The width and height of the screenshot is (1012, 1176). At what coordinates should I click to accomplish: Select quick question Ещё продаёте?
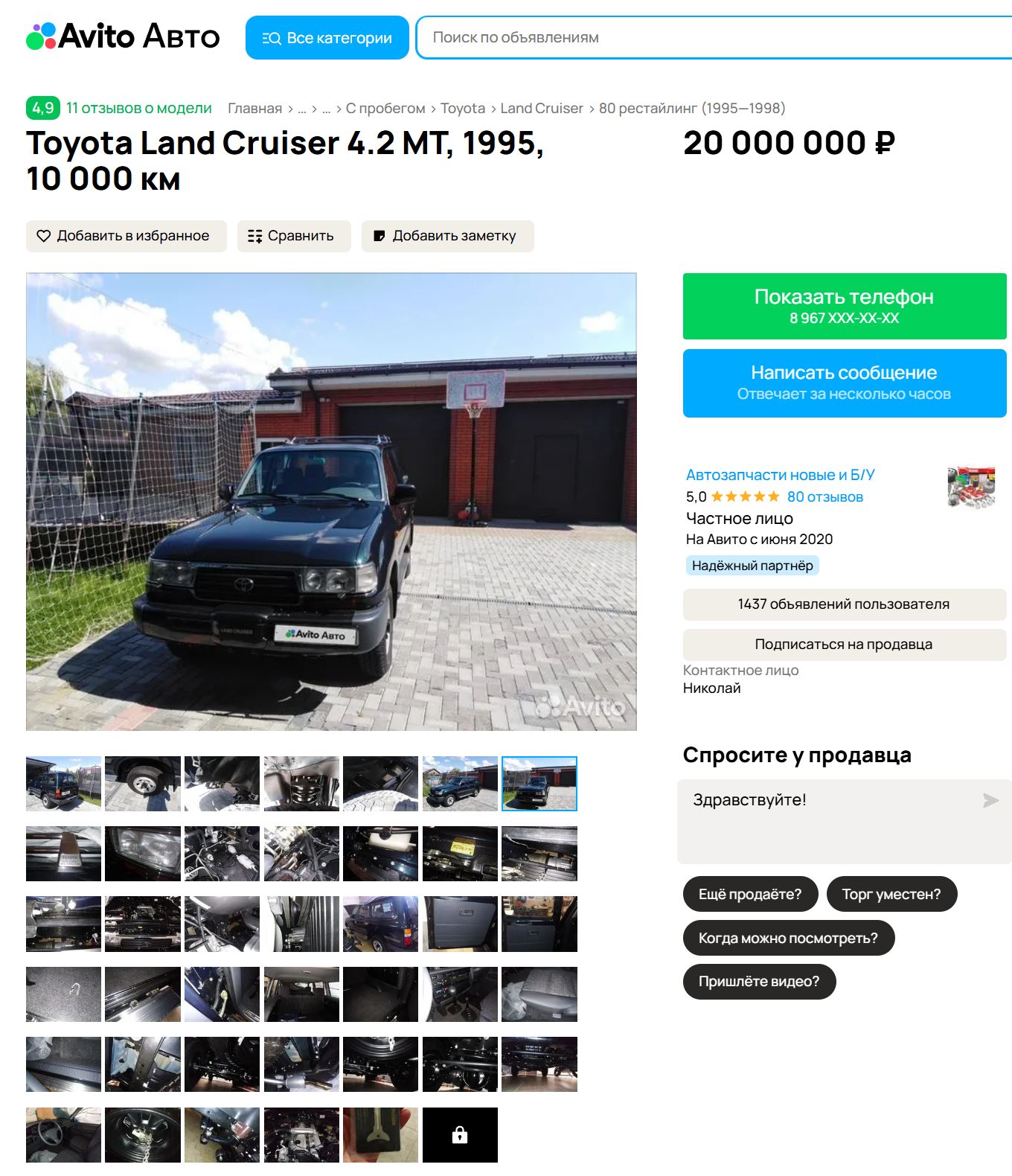point(749,894)
